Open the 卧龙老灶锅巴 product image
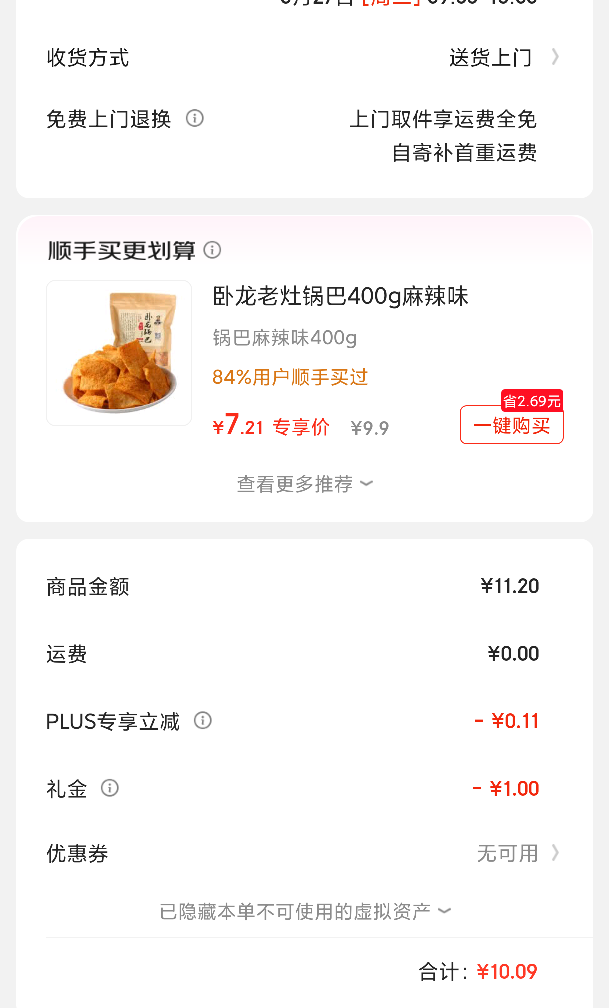 click(x=119, y=353)
